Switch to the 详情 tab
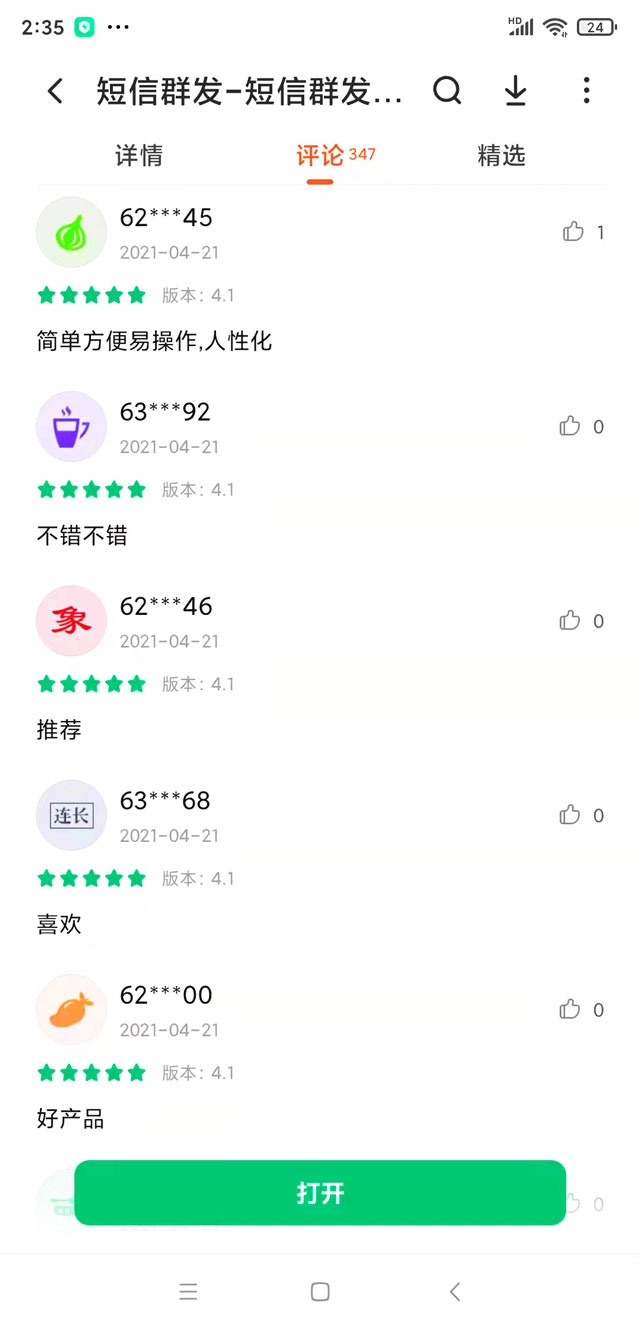This screenshot has width=640, height=1330. click(x=139, y=156)
